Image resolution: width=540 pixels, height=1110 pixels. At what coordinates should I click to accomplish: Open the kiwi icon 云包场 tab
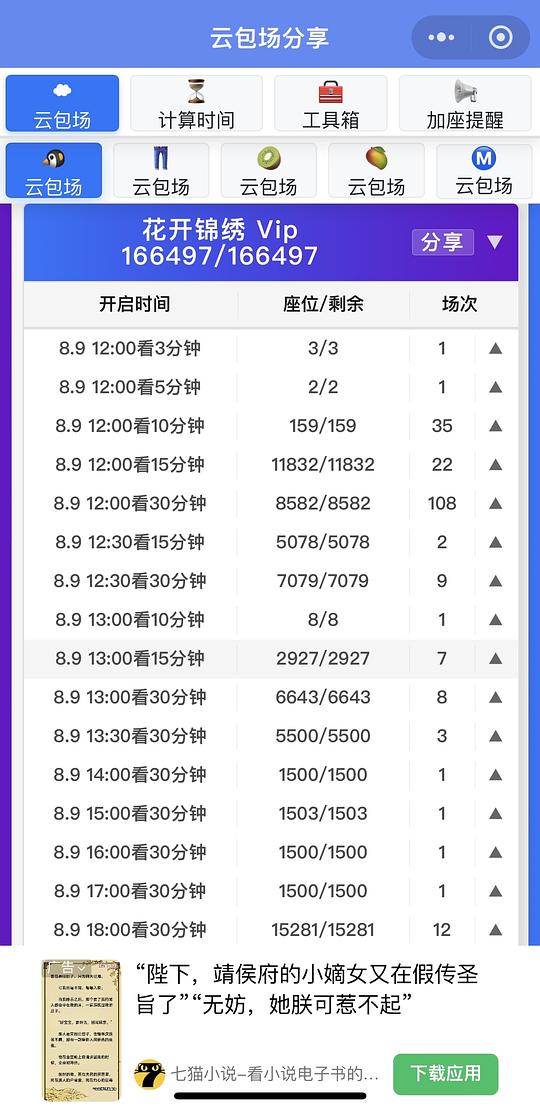point(269,171)
